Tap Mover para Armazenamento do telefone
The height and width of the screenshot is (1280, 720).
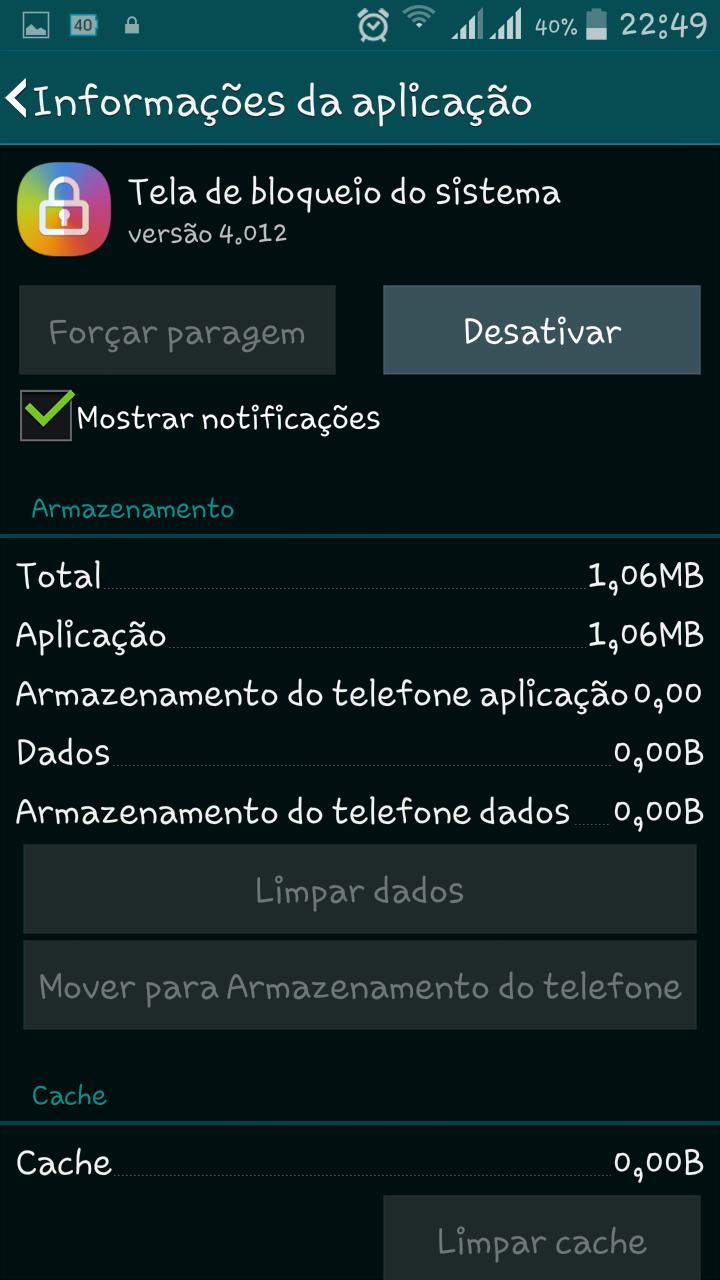click(360, 985)
